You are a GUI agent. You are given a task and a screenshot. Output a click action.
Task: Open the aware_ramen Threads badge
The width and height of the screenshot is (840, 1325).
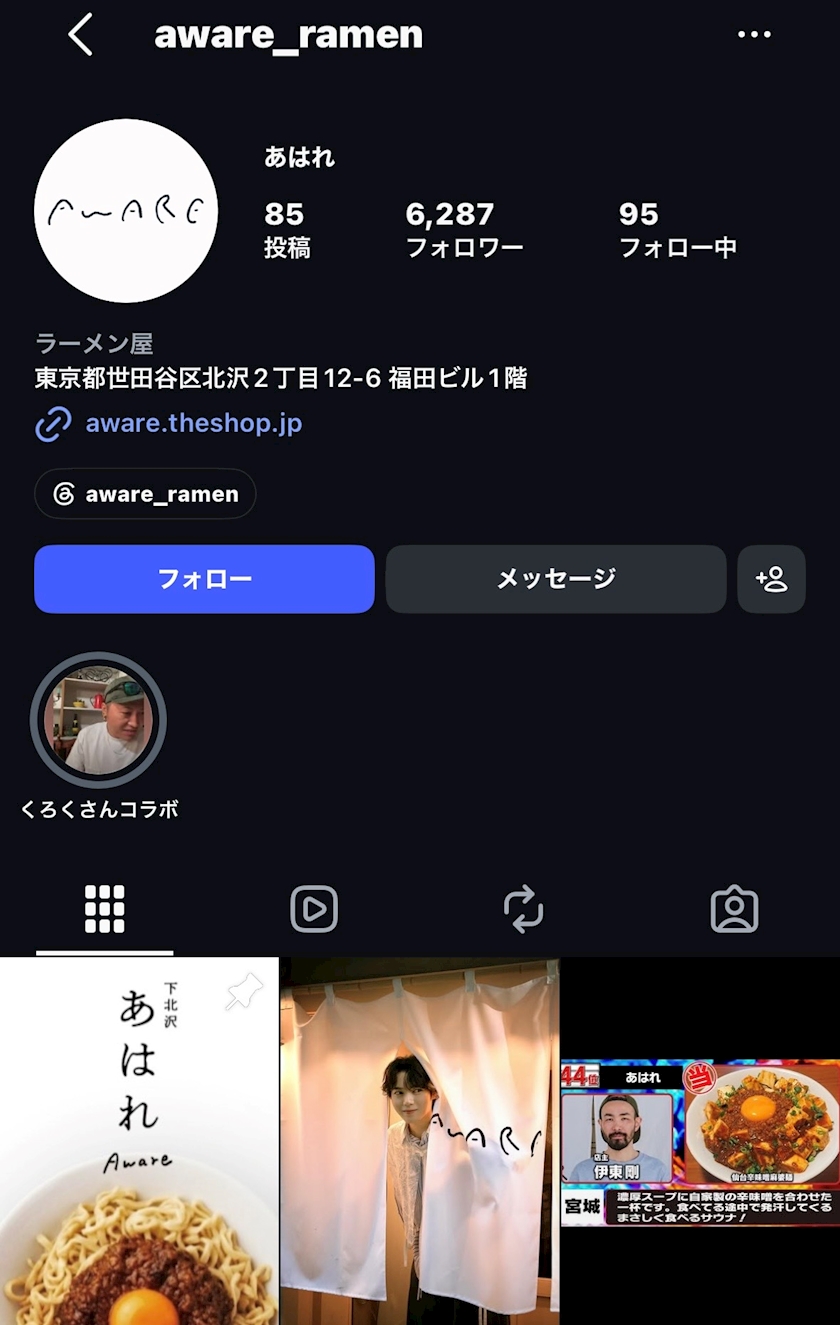145,494
